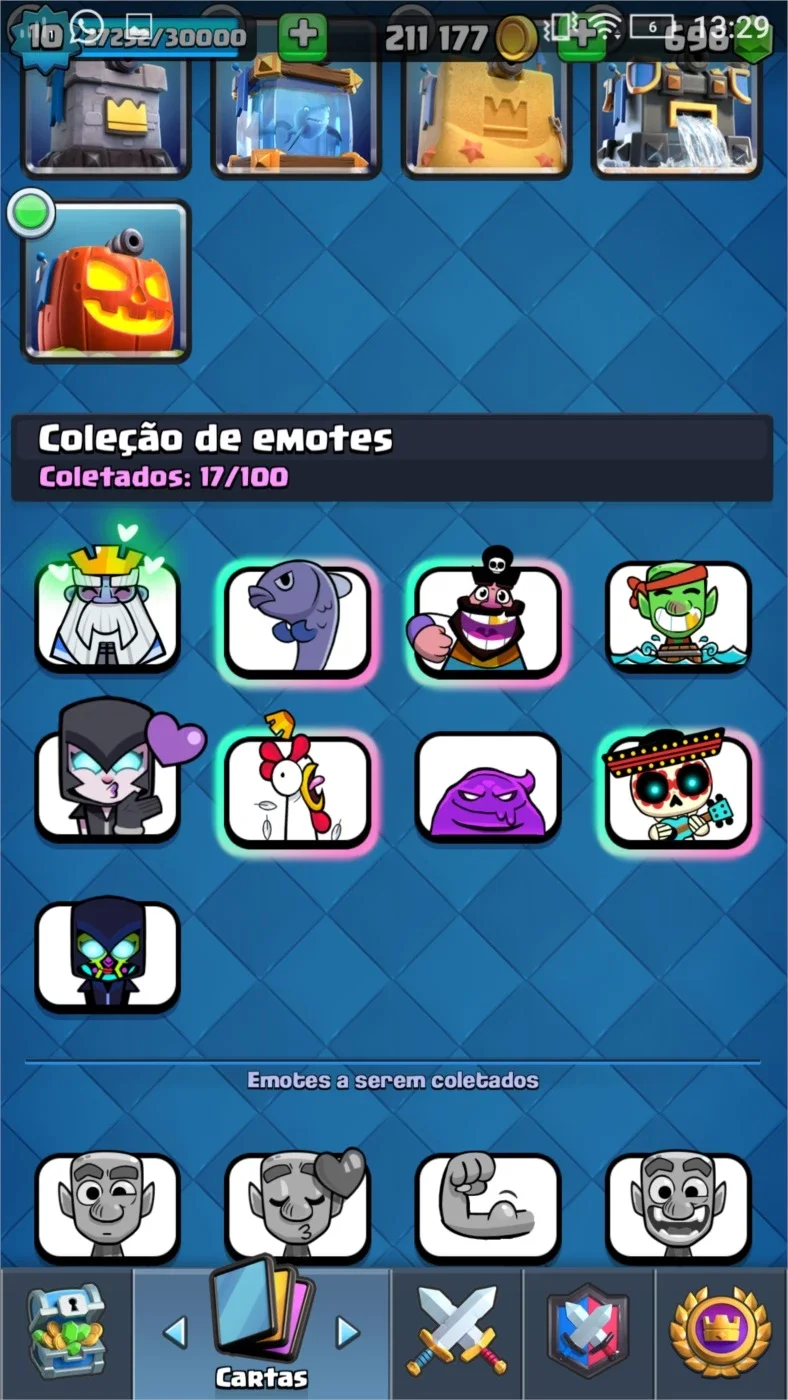
Task: Select the dark hooded neon-face emote
Action: tap(107, 955)
